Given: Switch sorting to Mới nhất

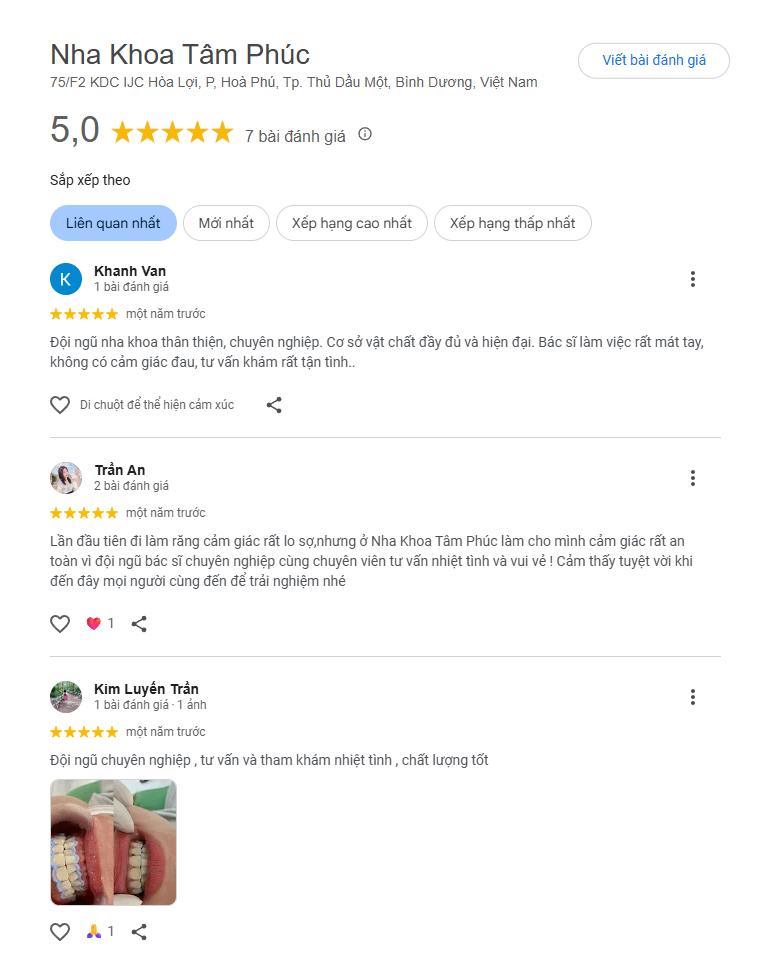Looking at the screenshot, I should pos(225,223).
